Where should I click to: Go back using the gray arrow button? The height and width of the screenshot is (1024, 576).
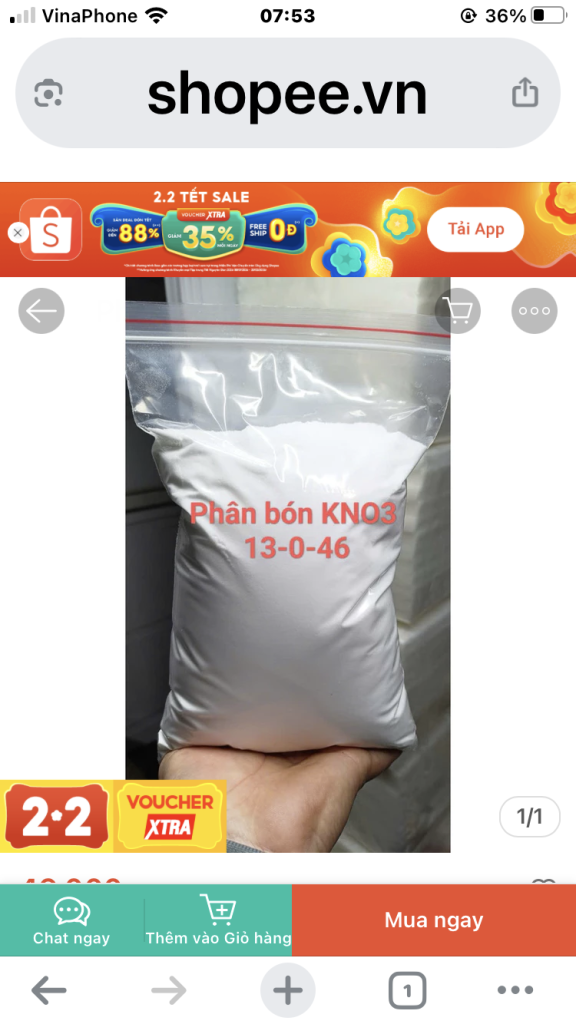pyautogui.click(x=41, y=311)
